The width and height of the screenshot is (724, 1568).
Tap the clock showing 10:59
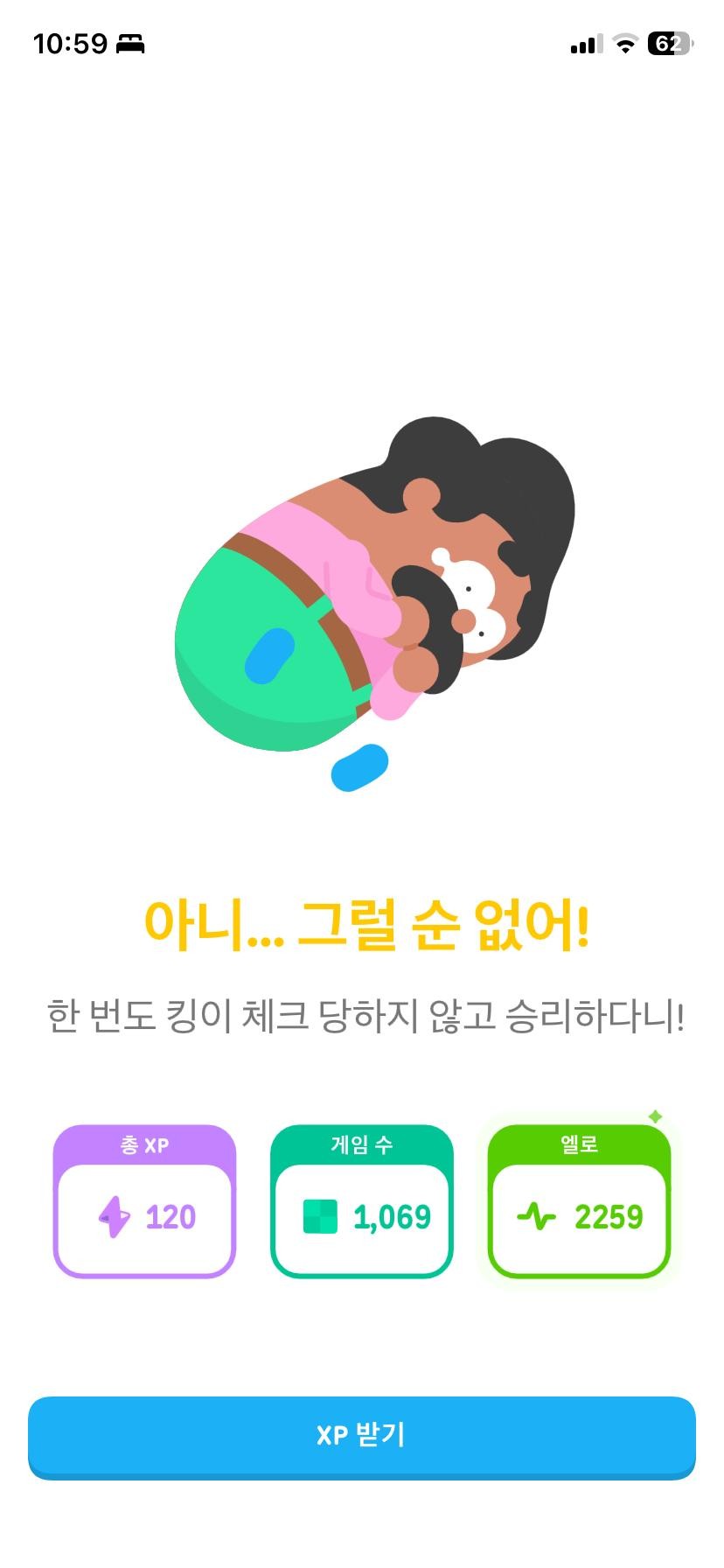coord(70,42)
